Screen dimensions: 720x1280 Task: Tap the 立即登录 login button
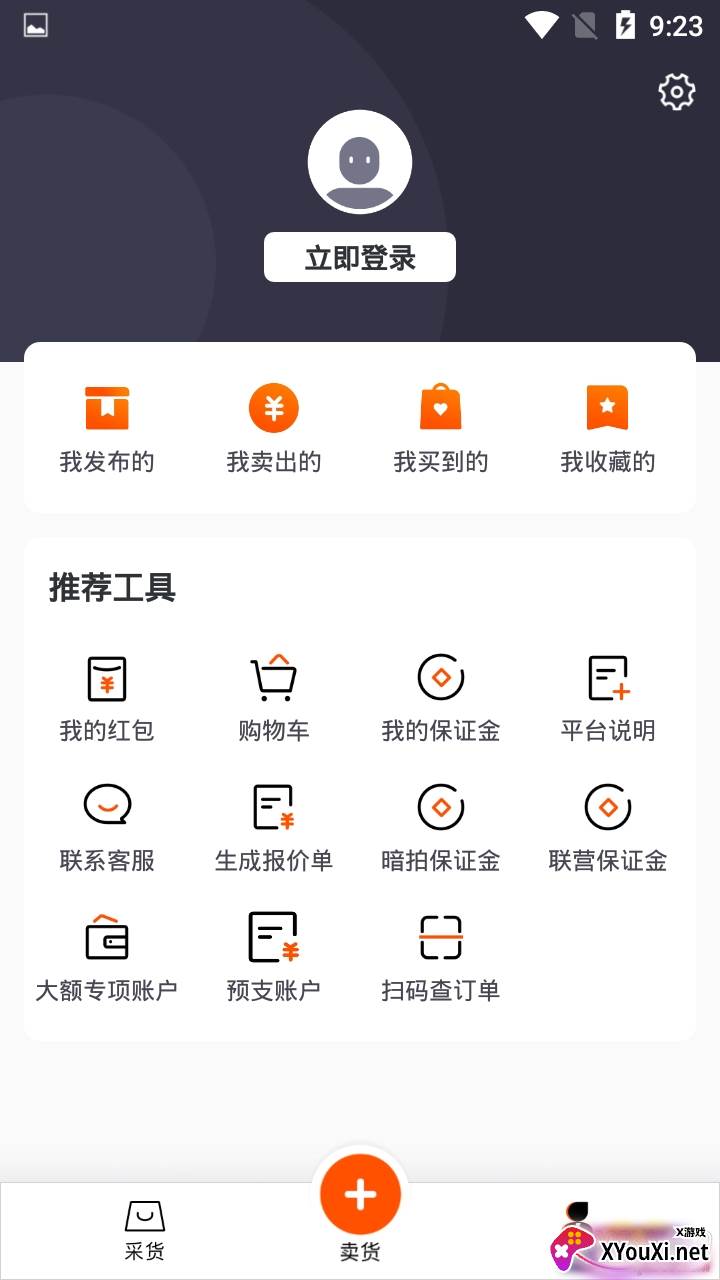click(x=360, y=258)
